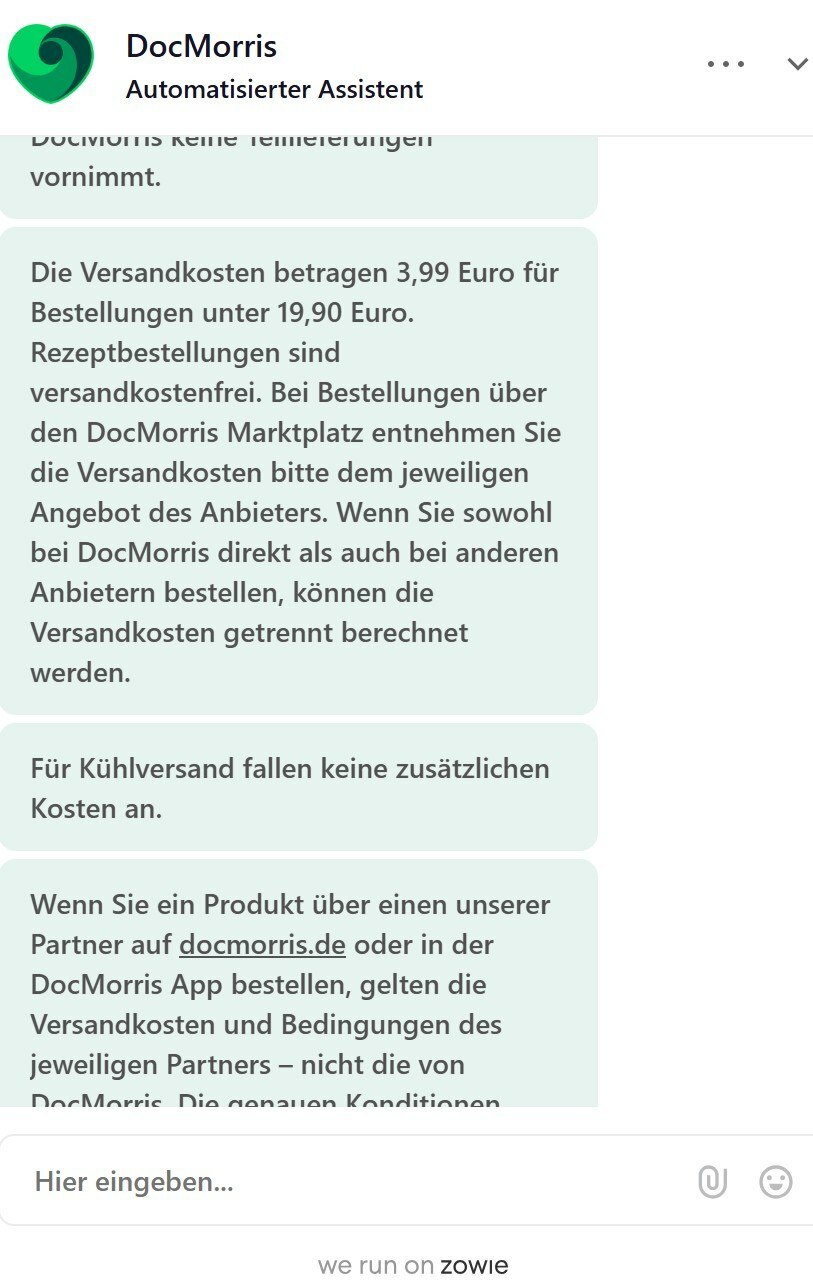Open the chat attachment paperclip icon
813x1287 pixels.
coord(712,1181)
